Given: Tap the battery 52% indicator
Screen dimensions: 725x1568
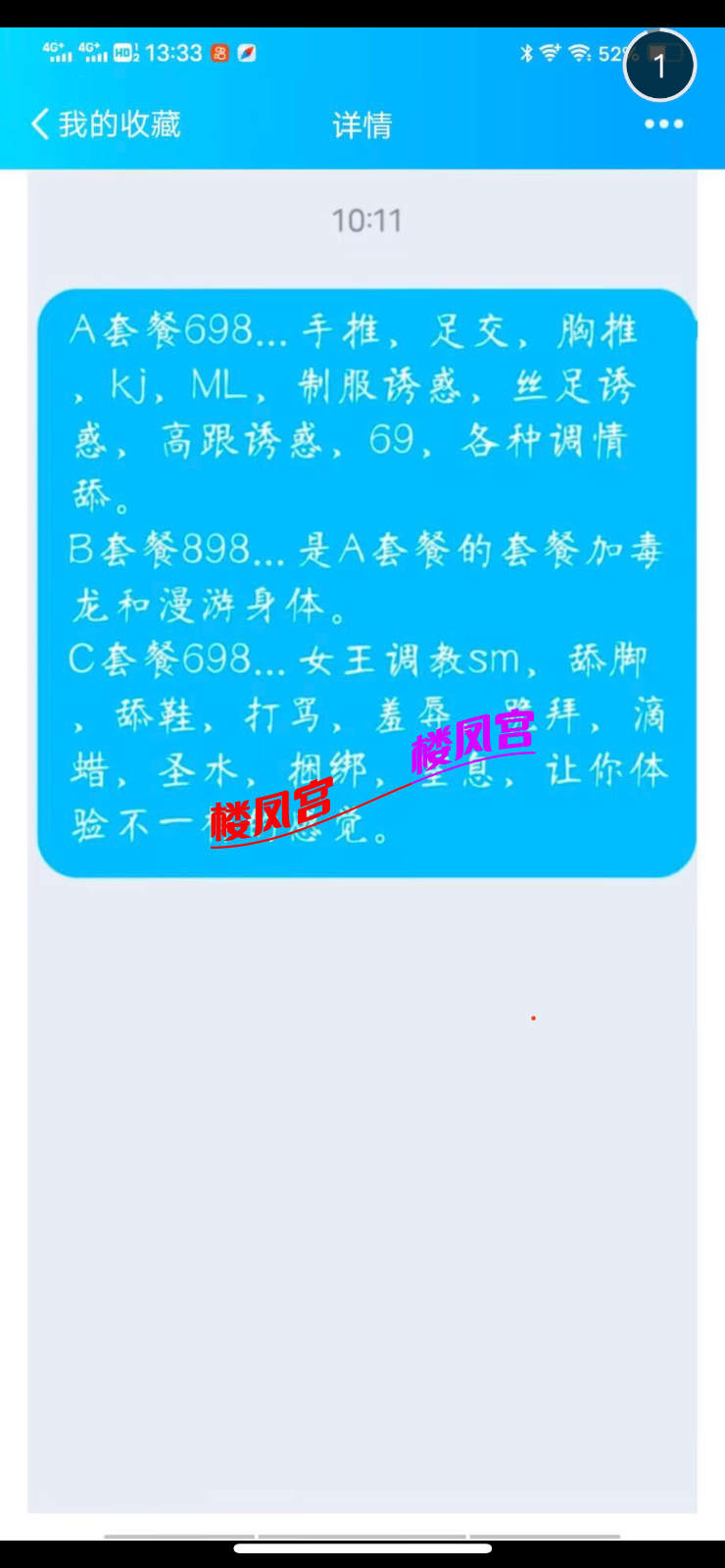Looking at the screenshot, I should [x=614, y=51].
